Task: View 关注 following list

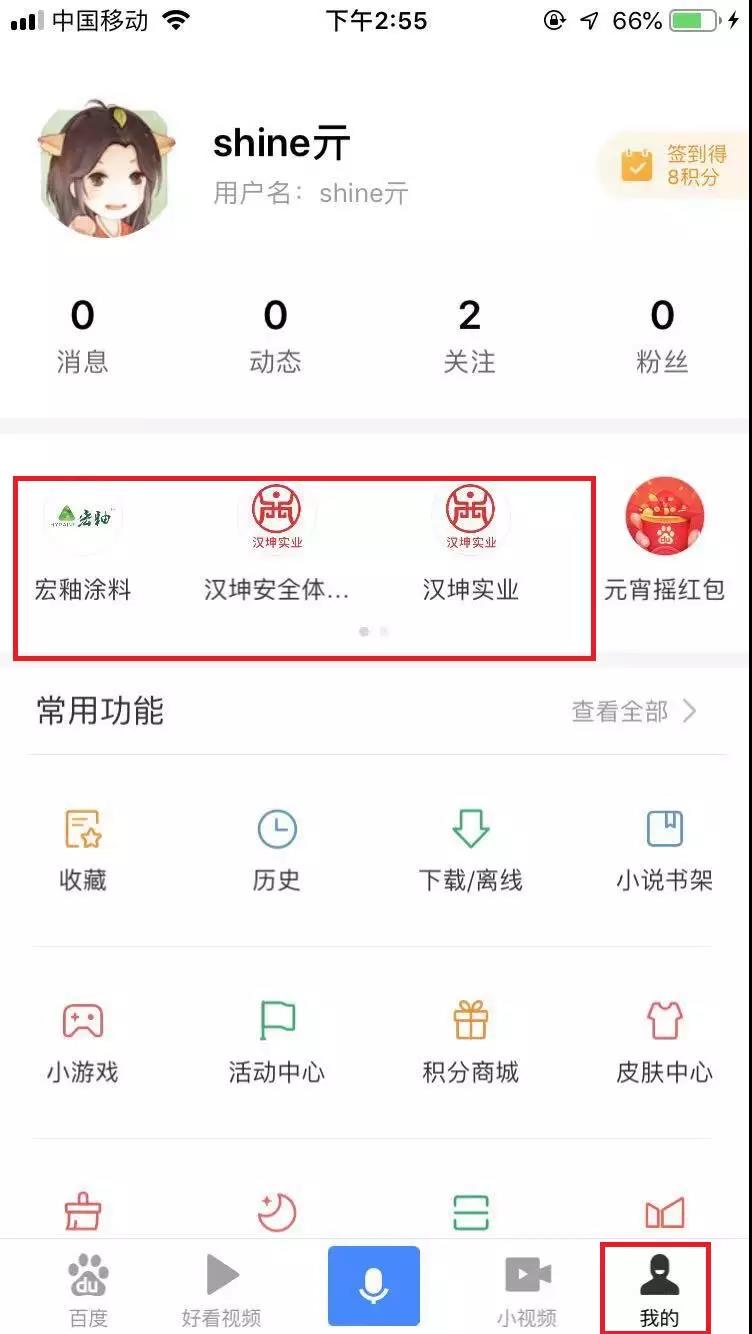Action: [469, 337]
